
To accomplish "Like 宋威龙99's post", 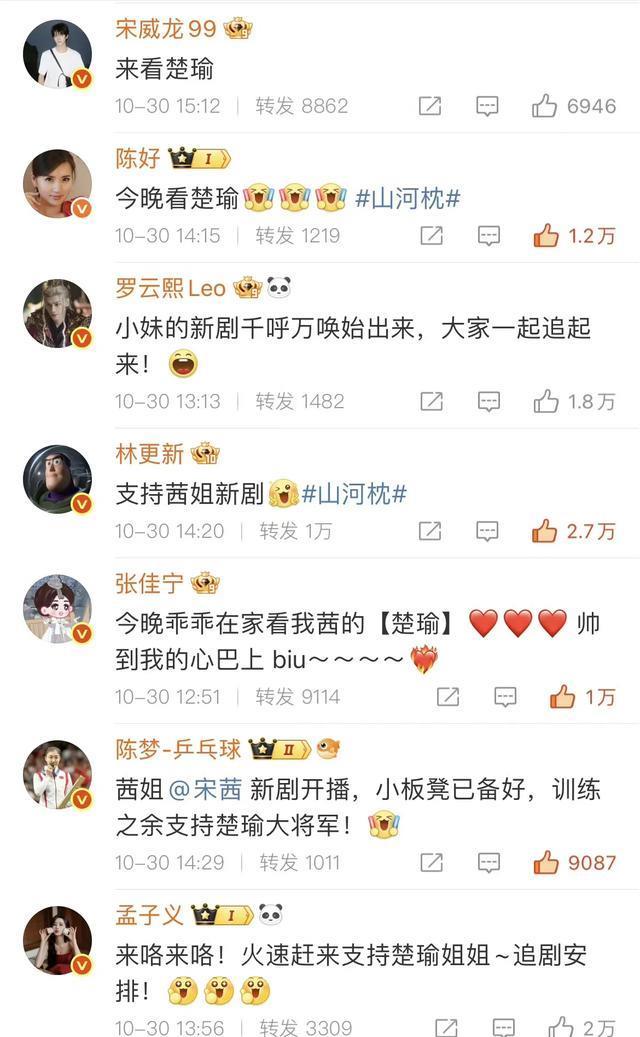I will [x=545, y=106].
